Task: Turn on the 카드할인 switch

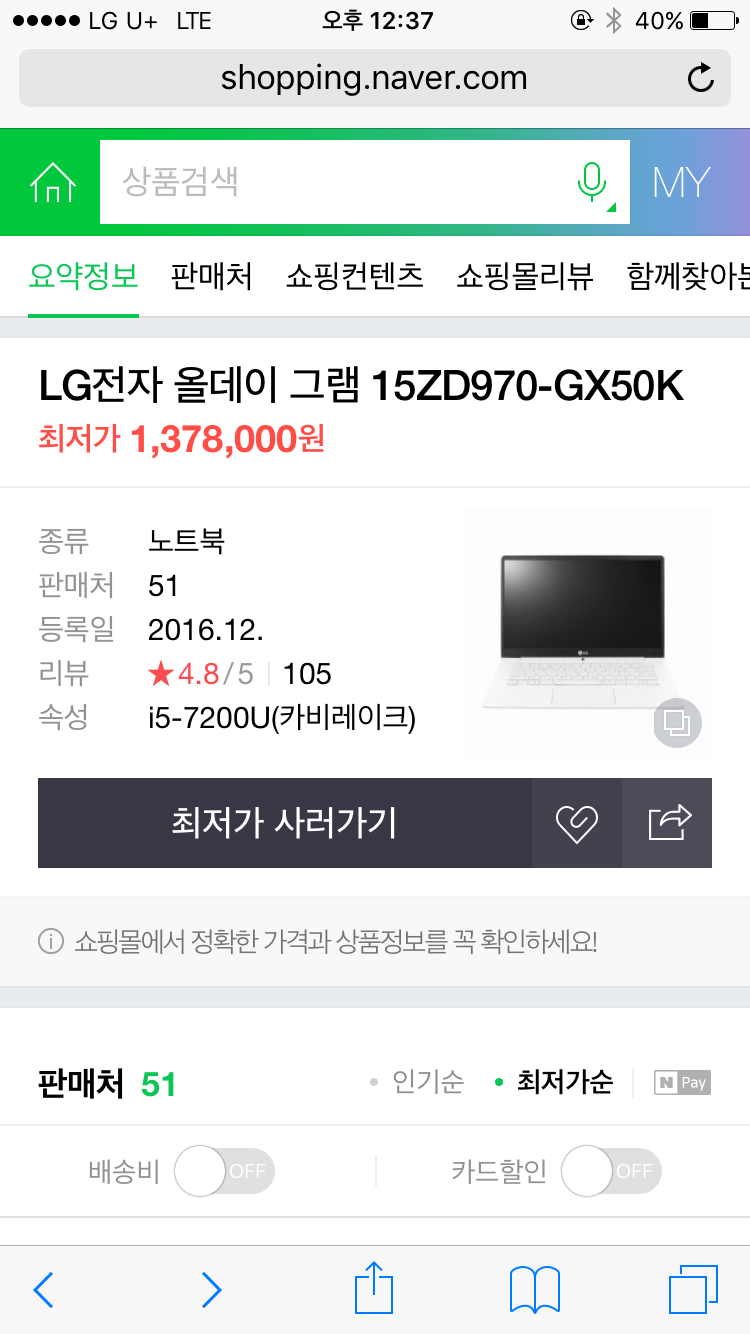Action: 611,1171
